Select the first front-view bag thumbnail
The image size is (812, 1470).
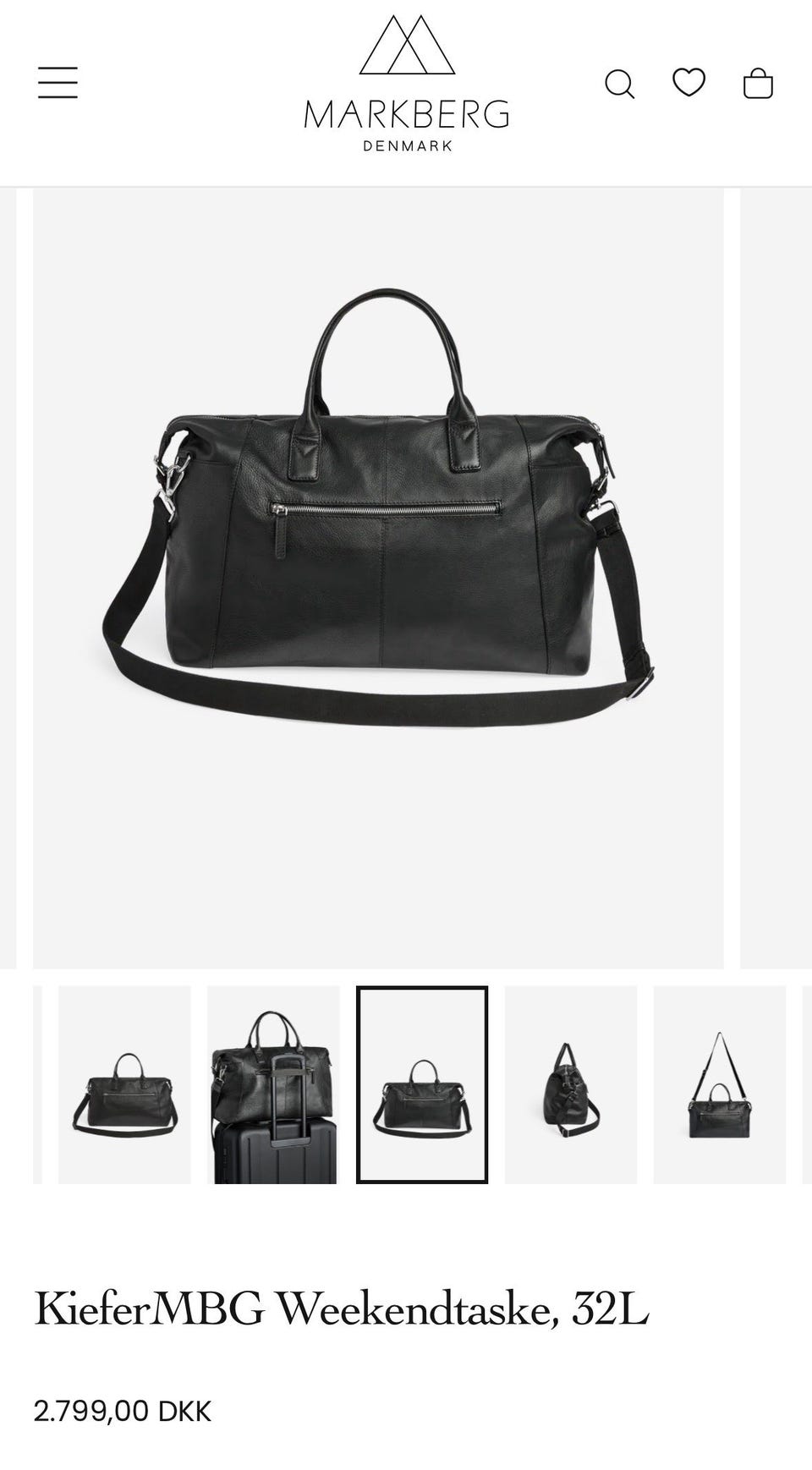pyautogui.click(x=124, y=1084)
